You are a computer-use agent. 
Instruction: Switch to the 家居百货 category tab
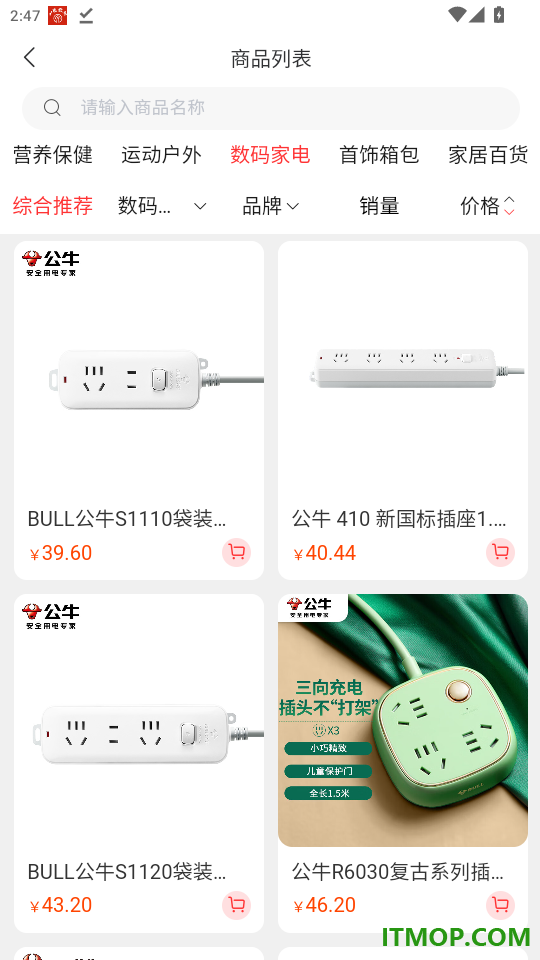pyautogui.click(x=488, y=154)
